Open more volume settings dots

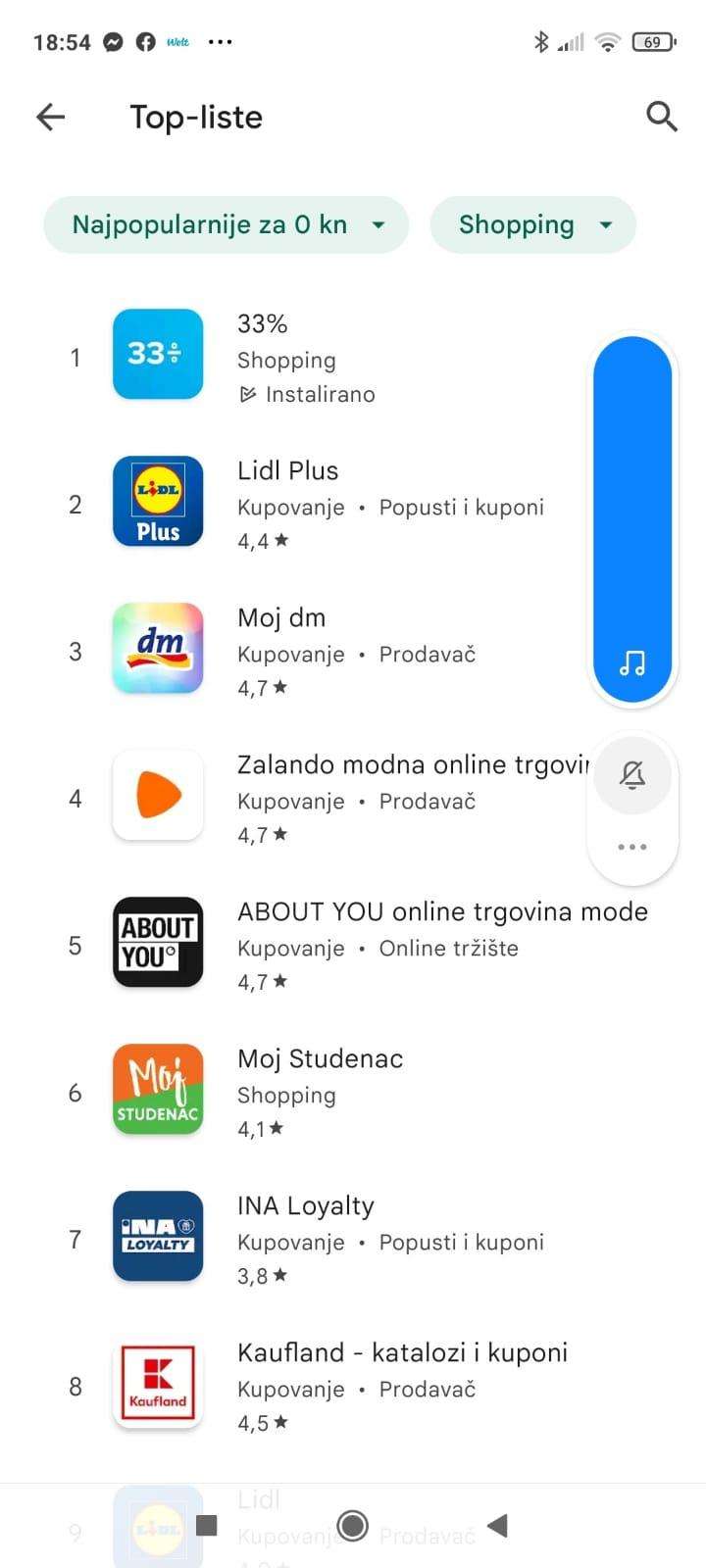pyautogui.click(x=632, y=847)
